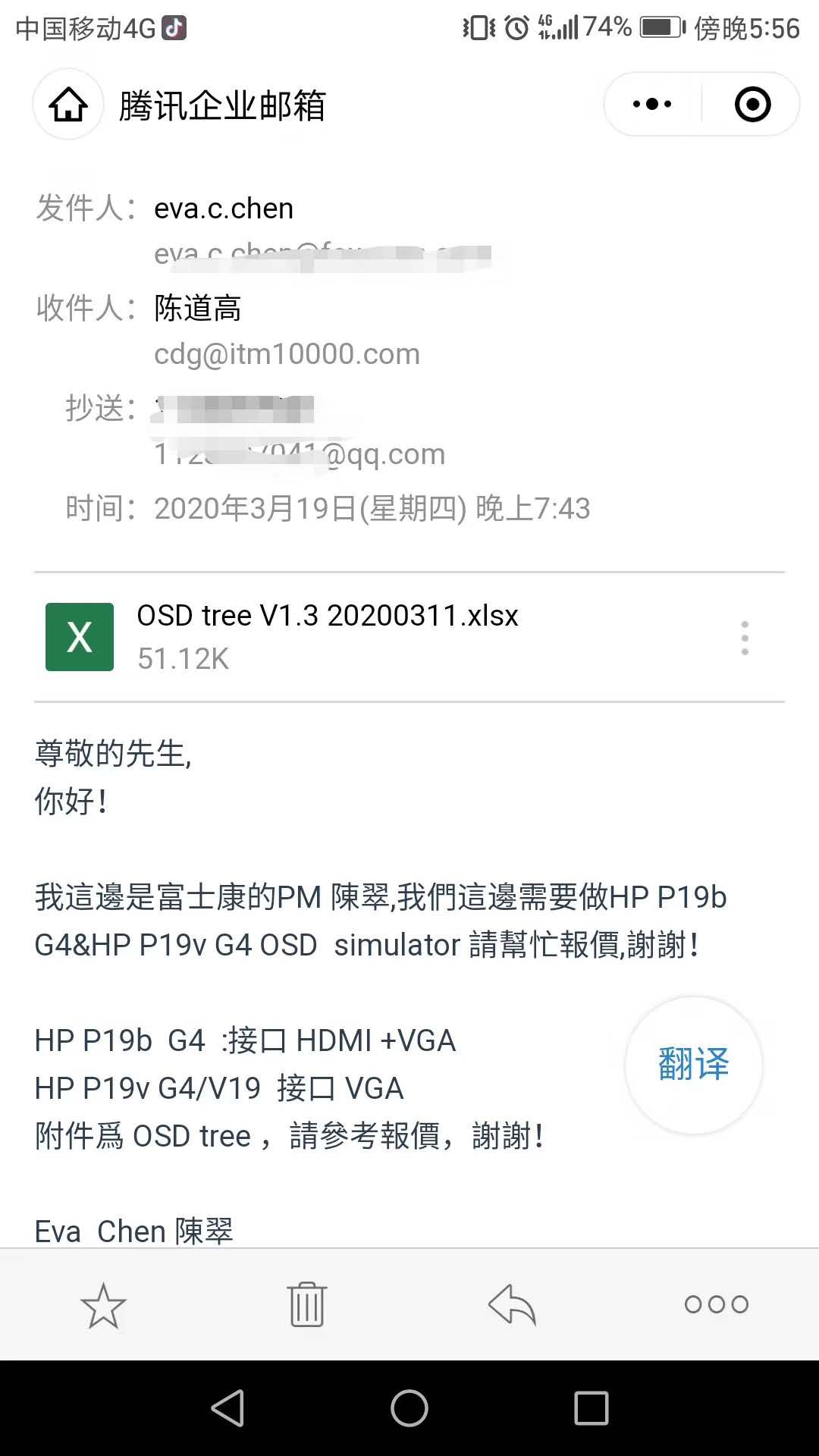Close the mini program with circle button
819x1456 pixels.
pos(752,105)
